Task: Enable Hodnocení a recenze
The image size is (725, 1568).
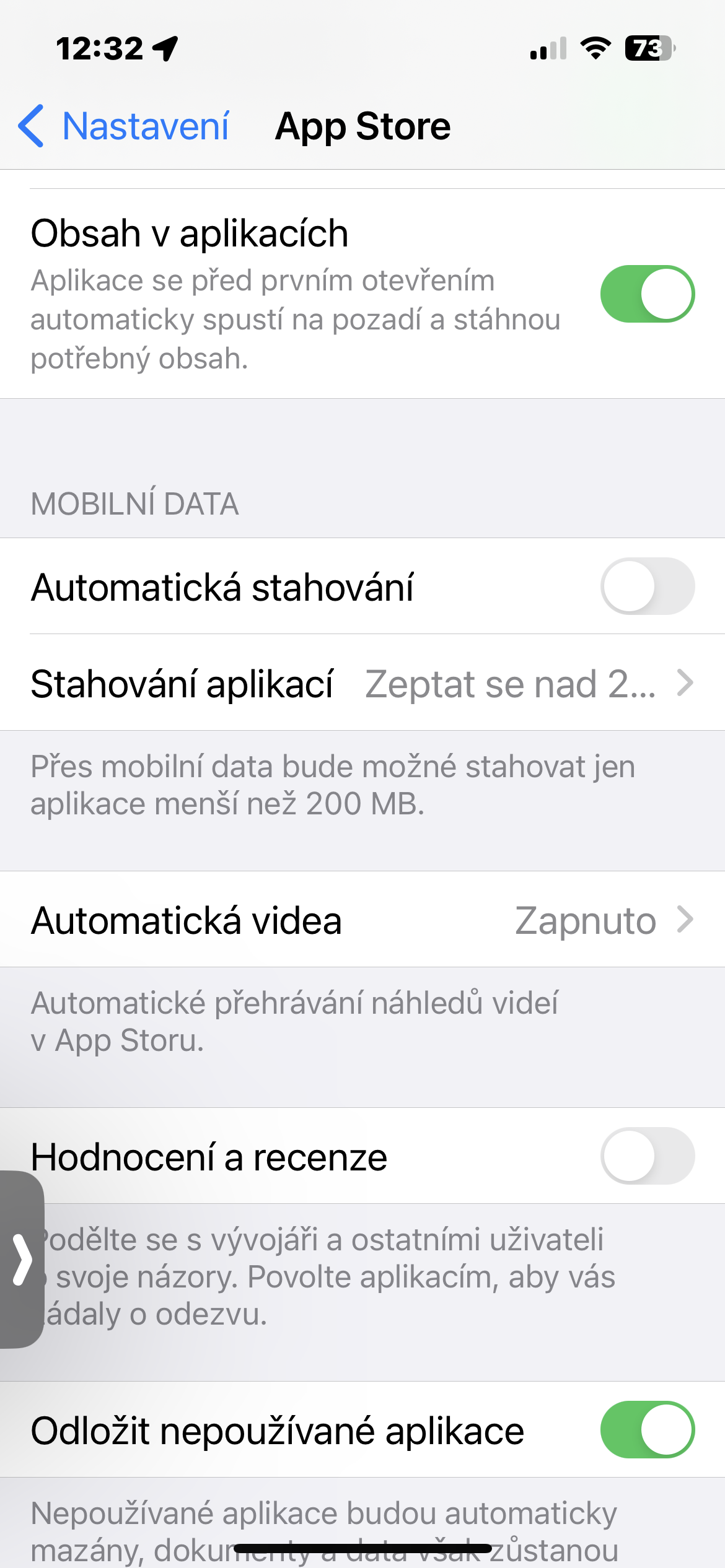Action: (x=647, y=1156)
